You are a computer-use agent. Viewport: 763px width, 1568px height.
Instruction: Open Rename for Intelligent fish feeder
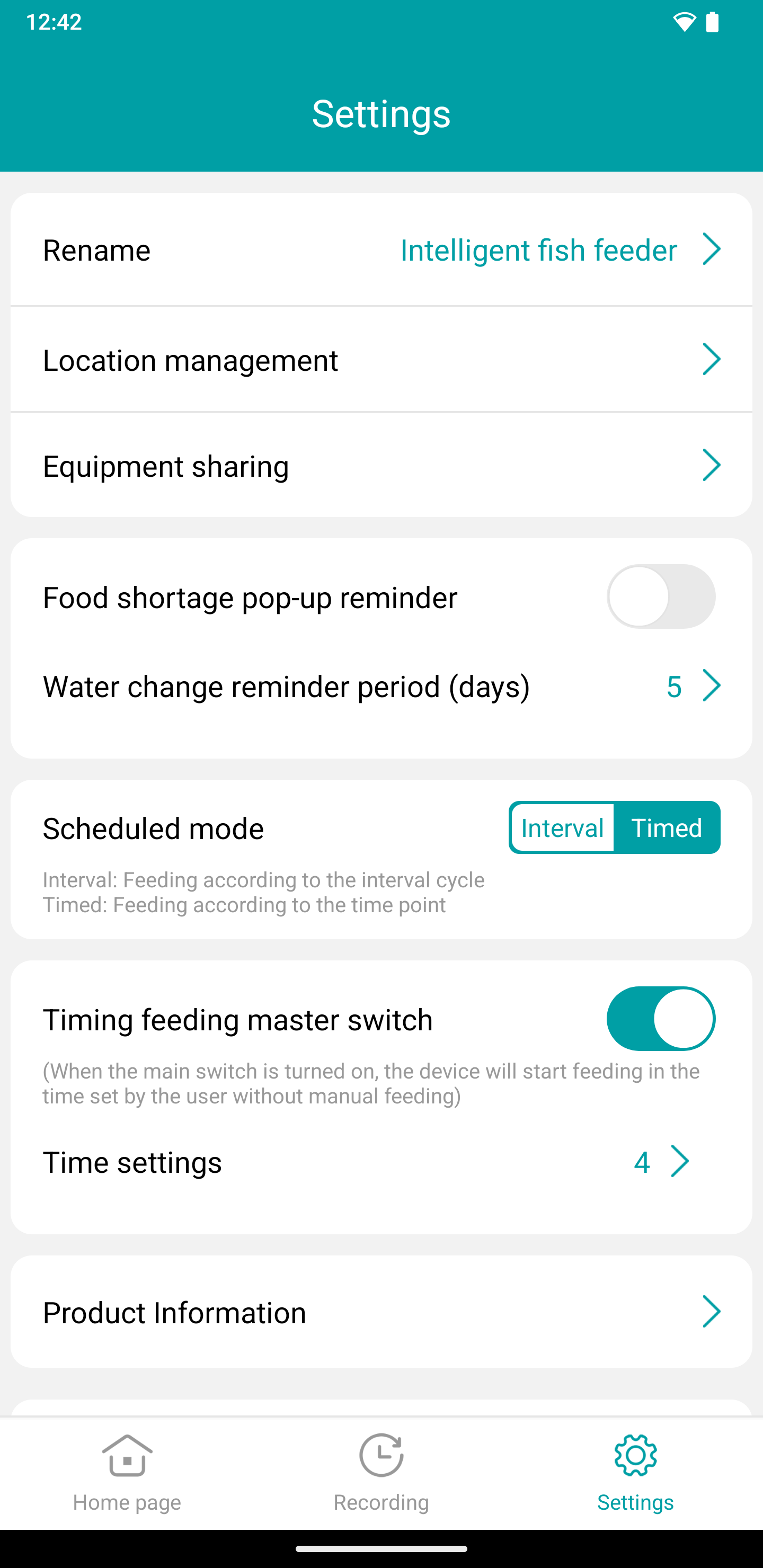(x=381, y=250)
